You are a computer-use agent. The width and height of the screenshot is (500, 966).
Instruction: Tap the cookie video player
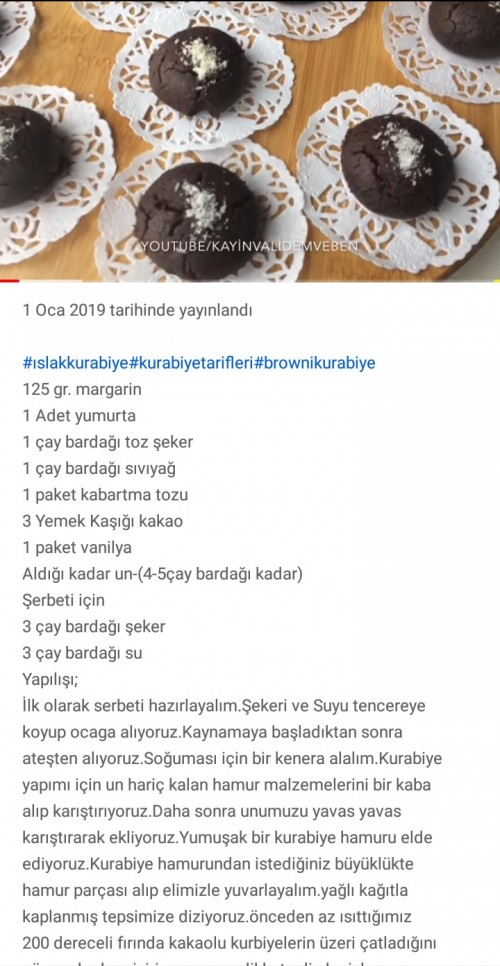click(x=250, y=140)
